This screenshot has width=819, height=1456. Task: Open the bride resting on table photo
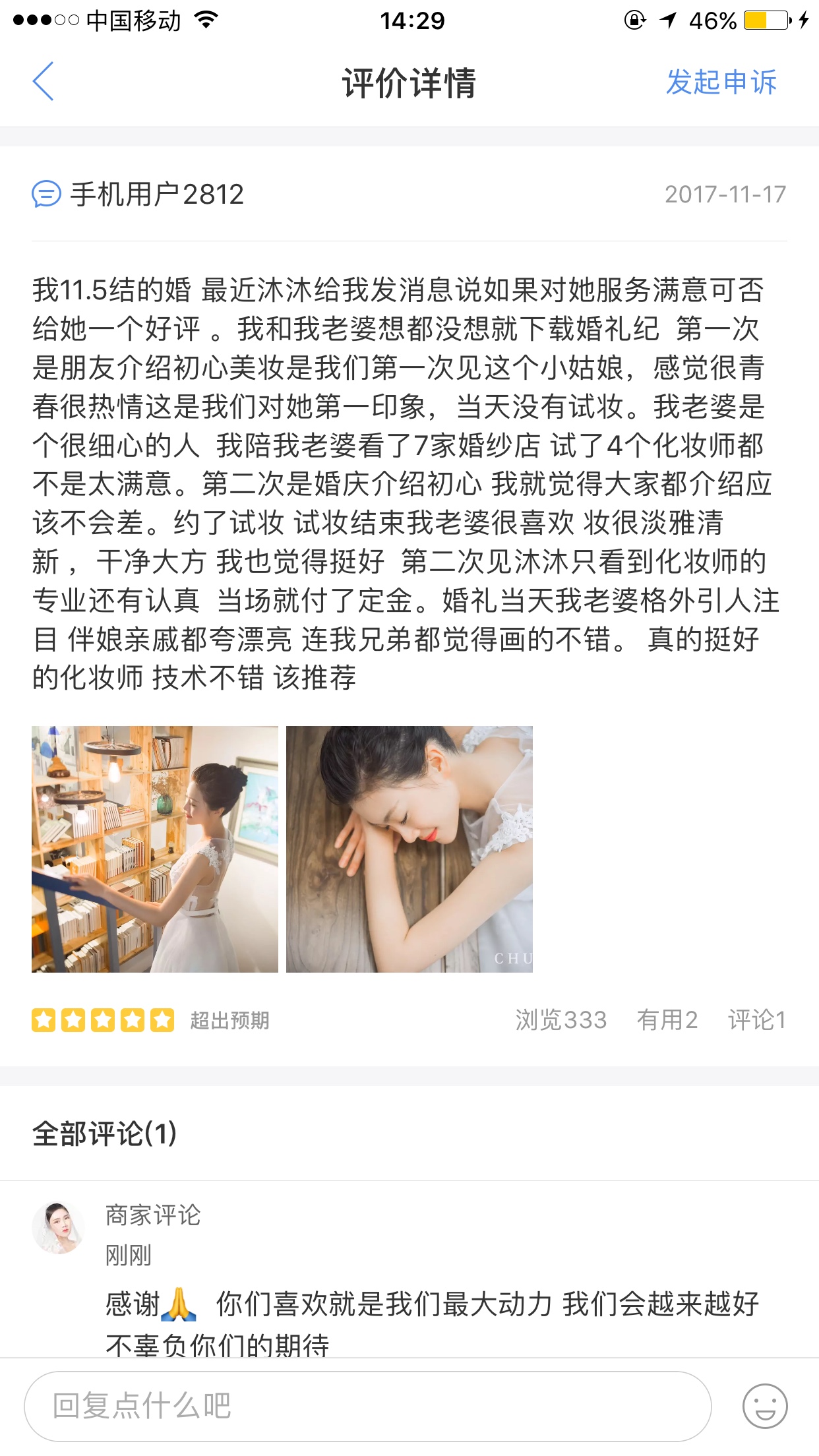point(409,849)
